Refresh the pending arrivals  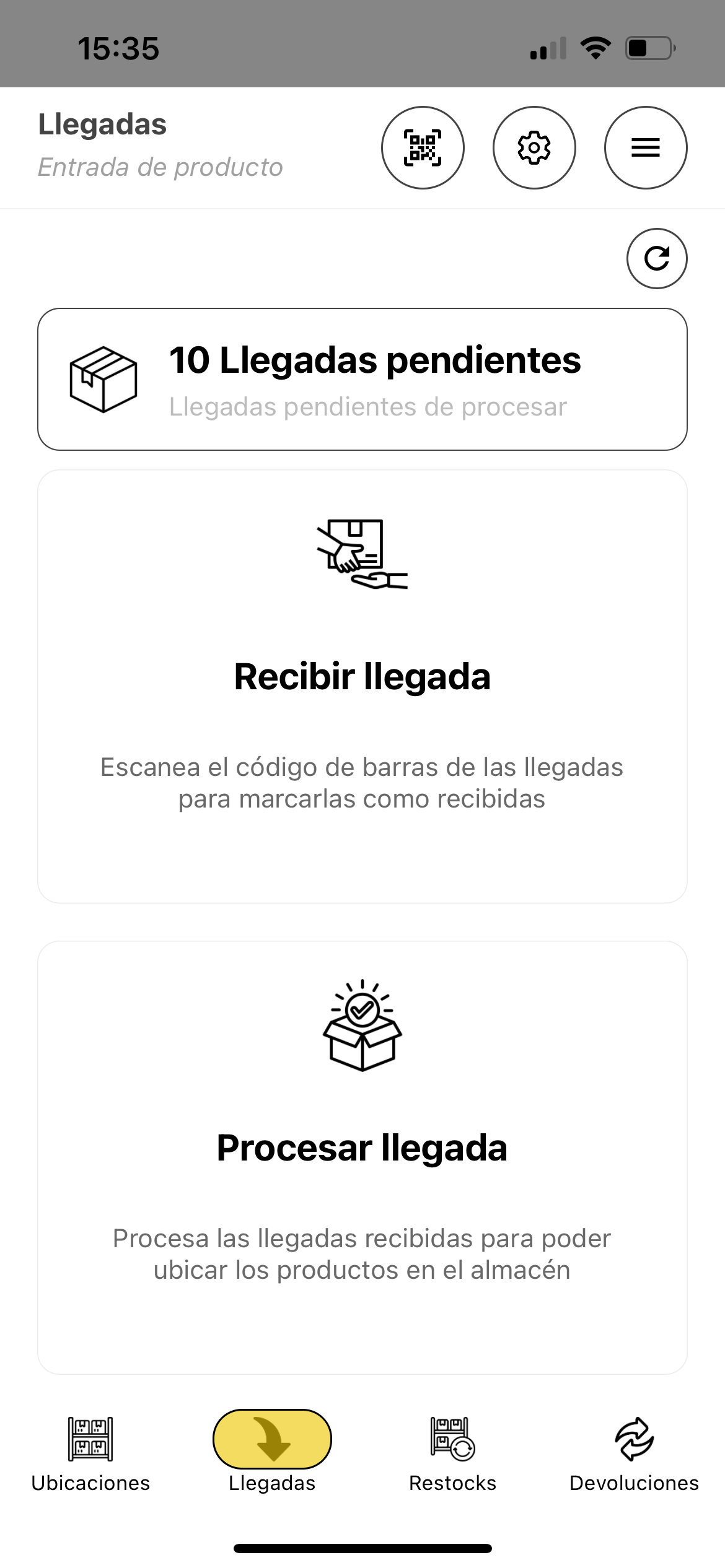(657, 259)
